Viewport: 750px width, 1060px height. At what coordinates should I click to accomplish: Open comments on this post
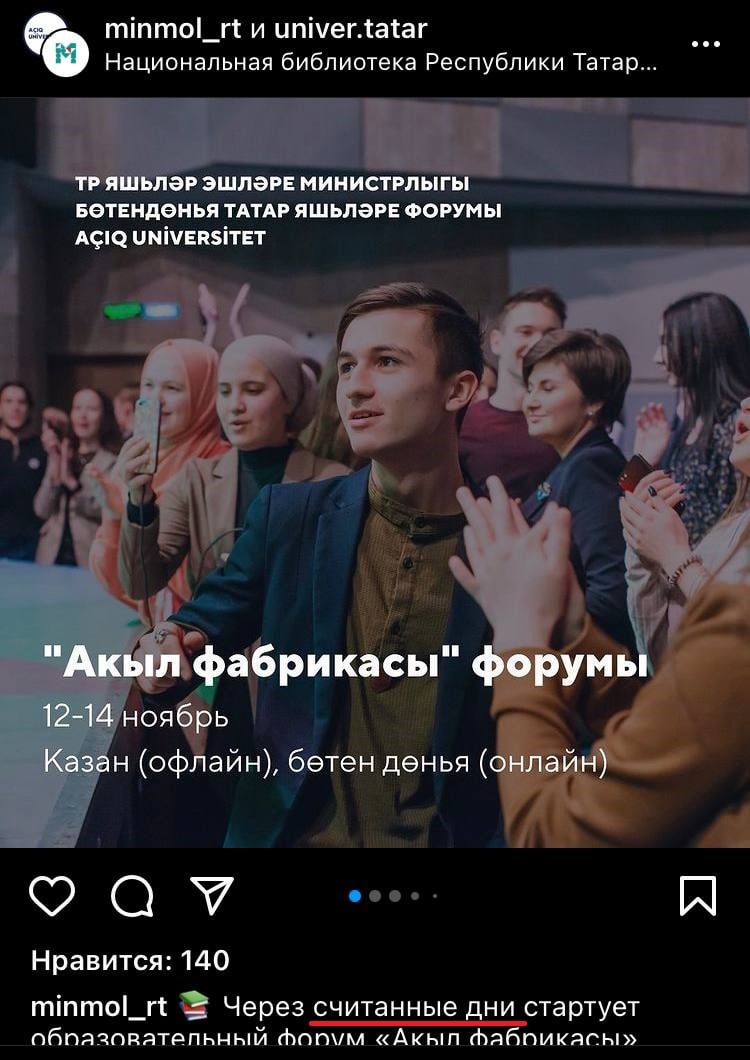point(132,895)
